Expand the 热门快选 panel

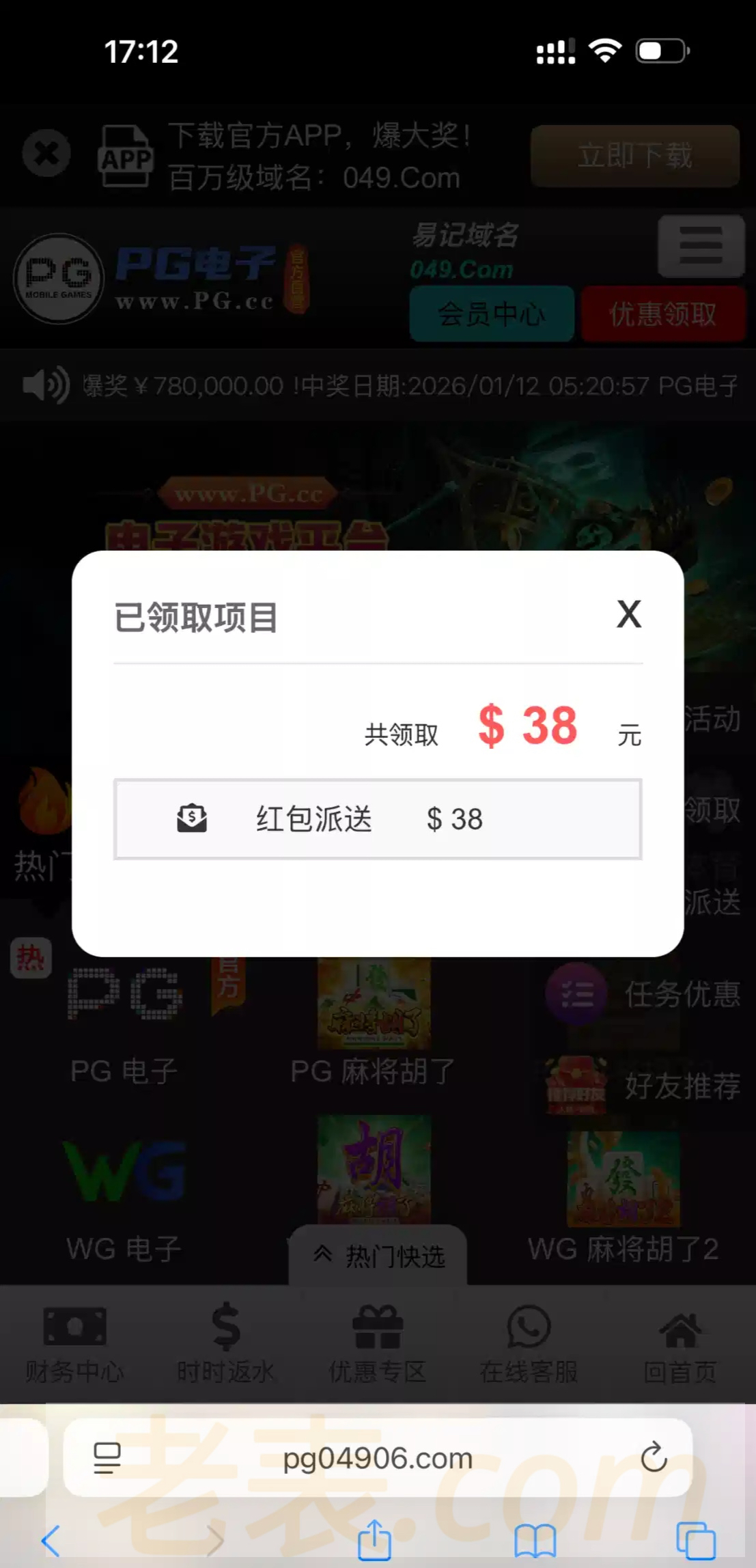click(x=378, y=1256)
